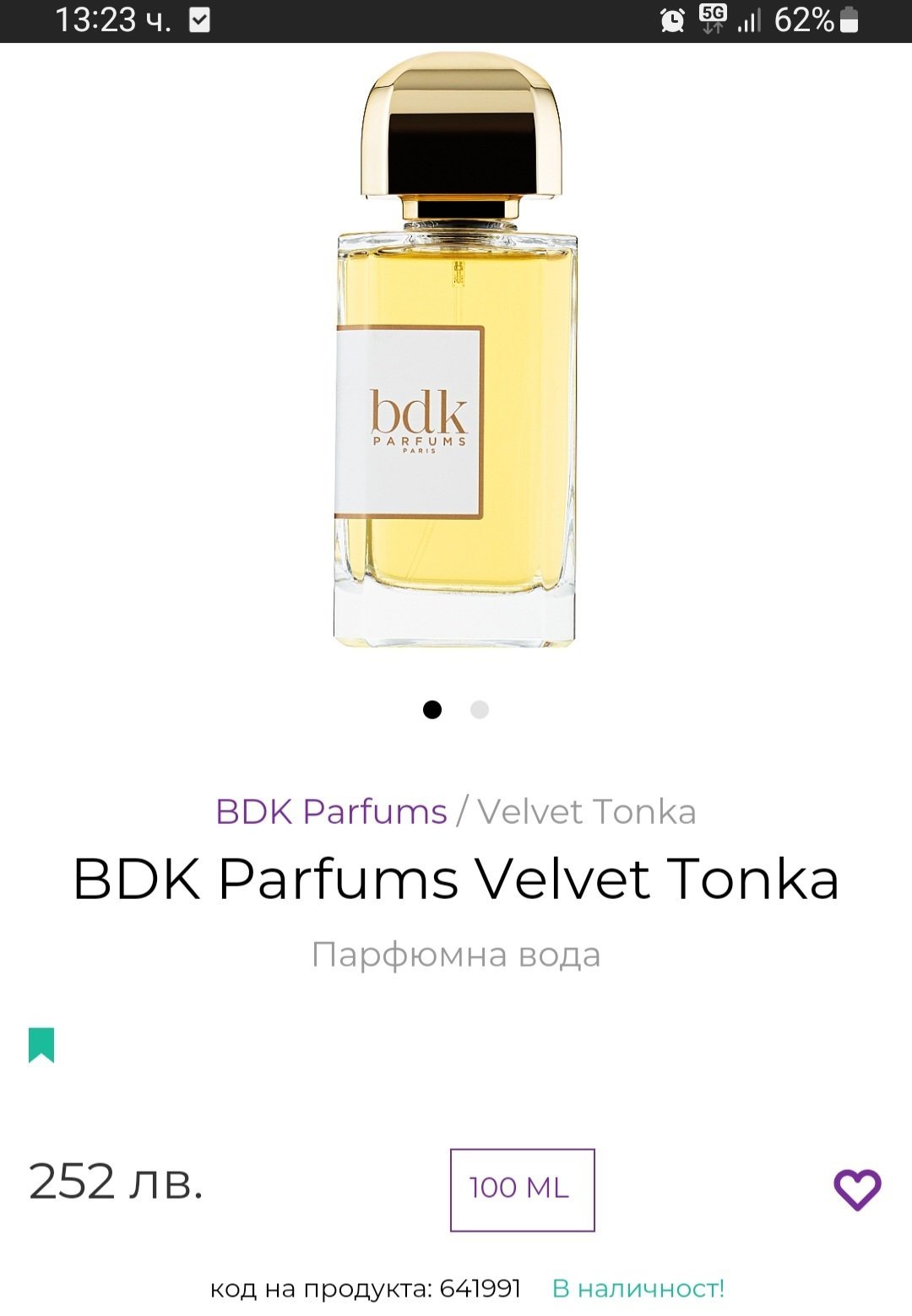Add Velvet Tonka to favorites with heart
Viewport: 912px width, 1316px height.
click(x=857, y=1189)
